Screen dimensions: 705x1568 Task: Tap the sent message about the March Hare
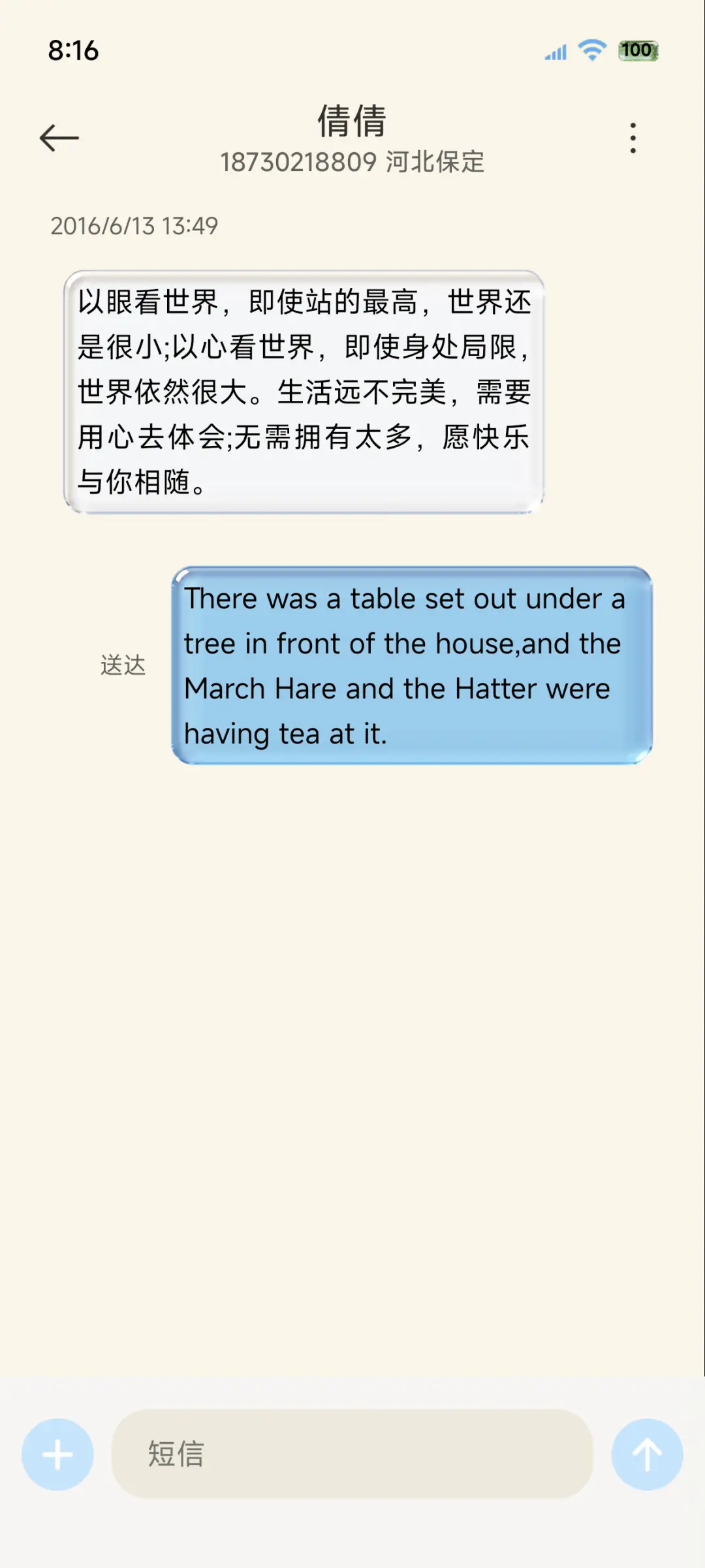pos(411,665)
